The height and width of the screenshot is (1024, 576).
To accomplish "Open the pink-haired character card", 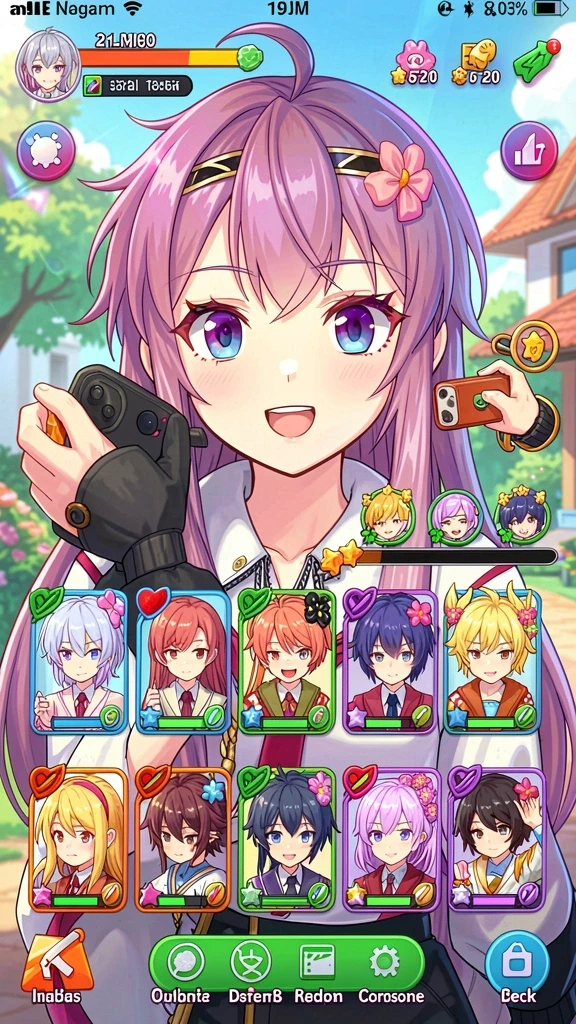I will 391,840.
